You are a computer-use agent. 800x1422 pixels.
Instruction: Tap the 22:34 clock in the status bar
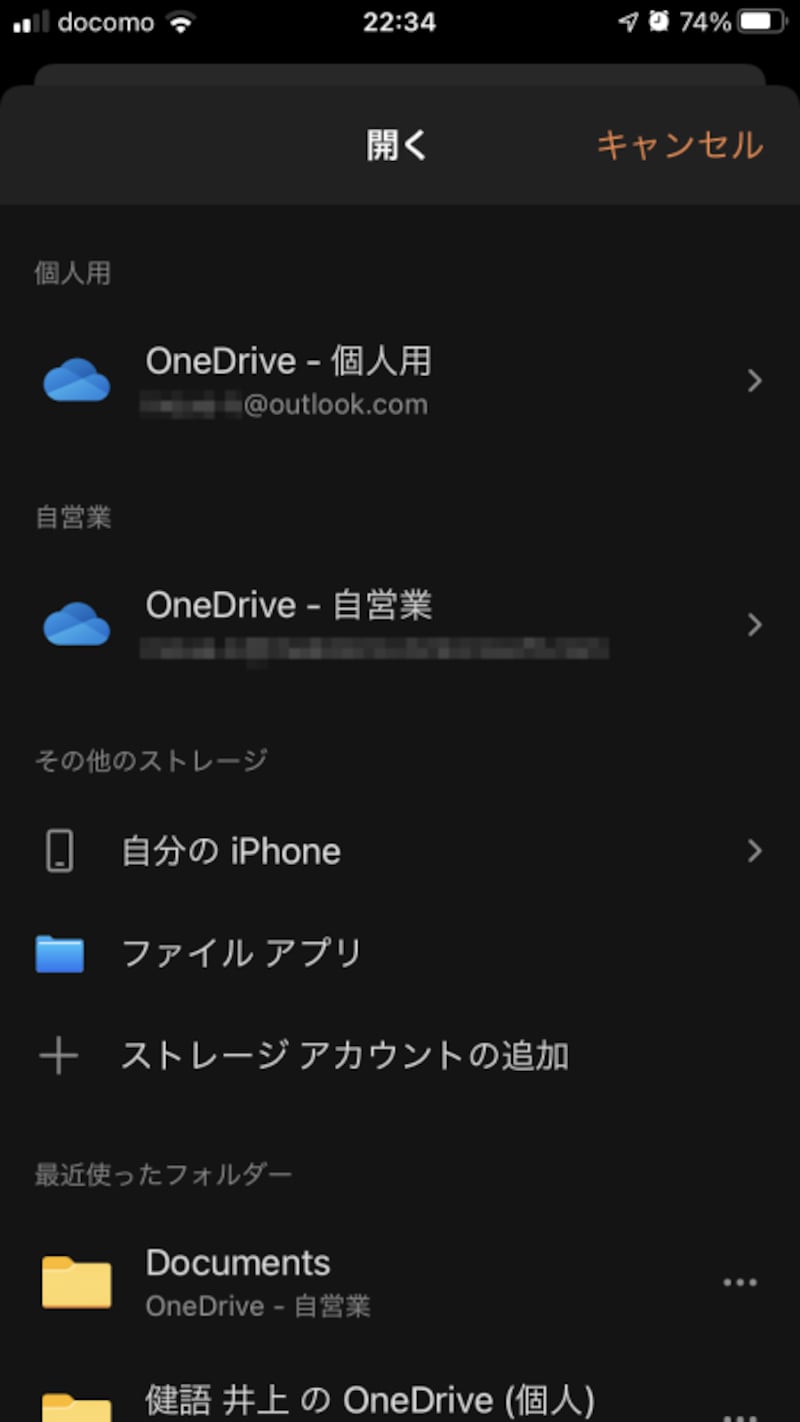401,22
